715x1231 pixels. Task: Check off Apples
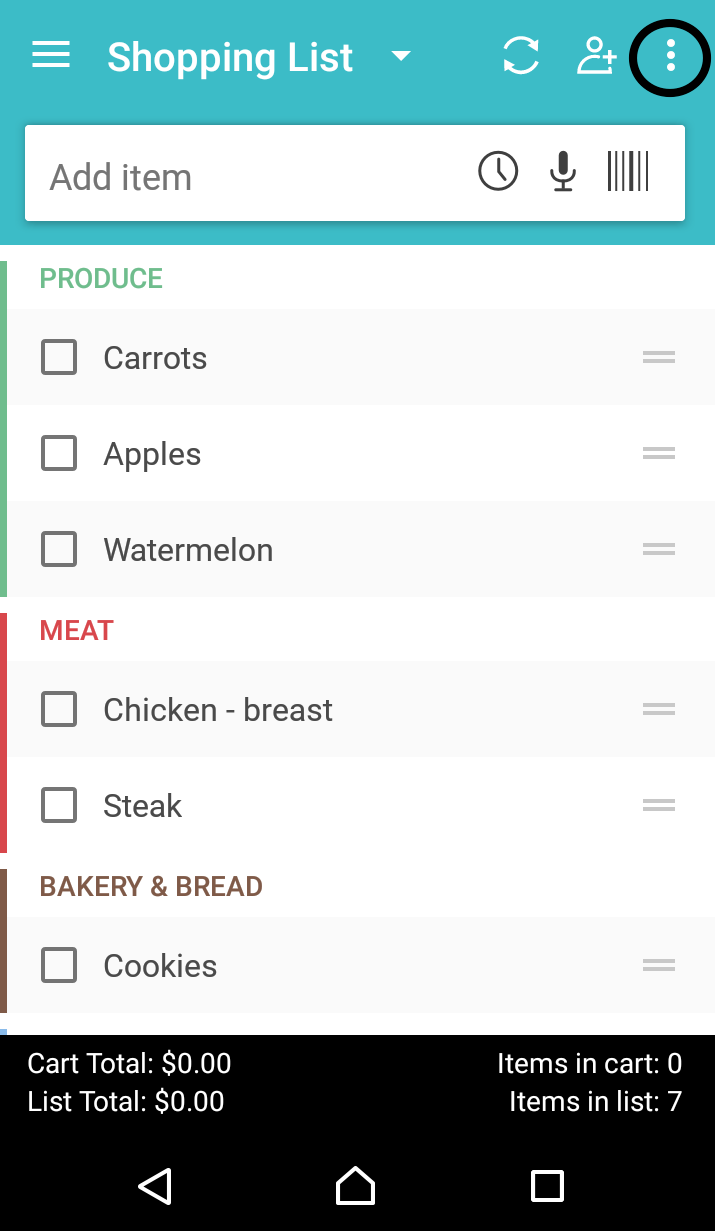coord(59,453)
